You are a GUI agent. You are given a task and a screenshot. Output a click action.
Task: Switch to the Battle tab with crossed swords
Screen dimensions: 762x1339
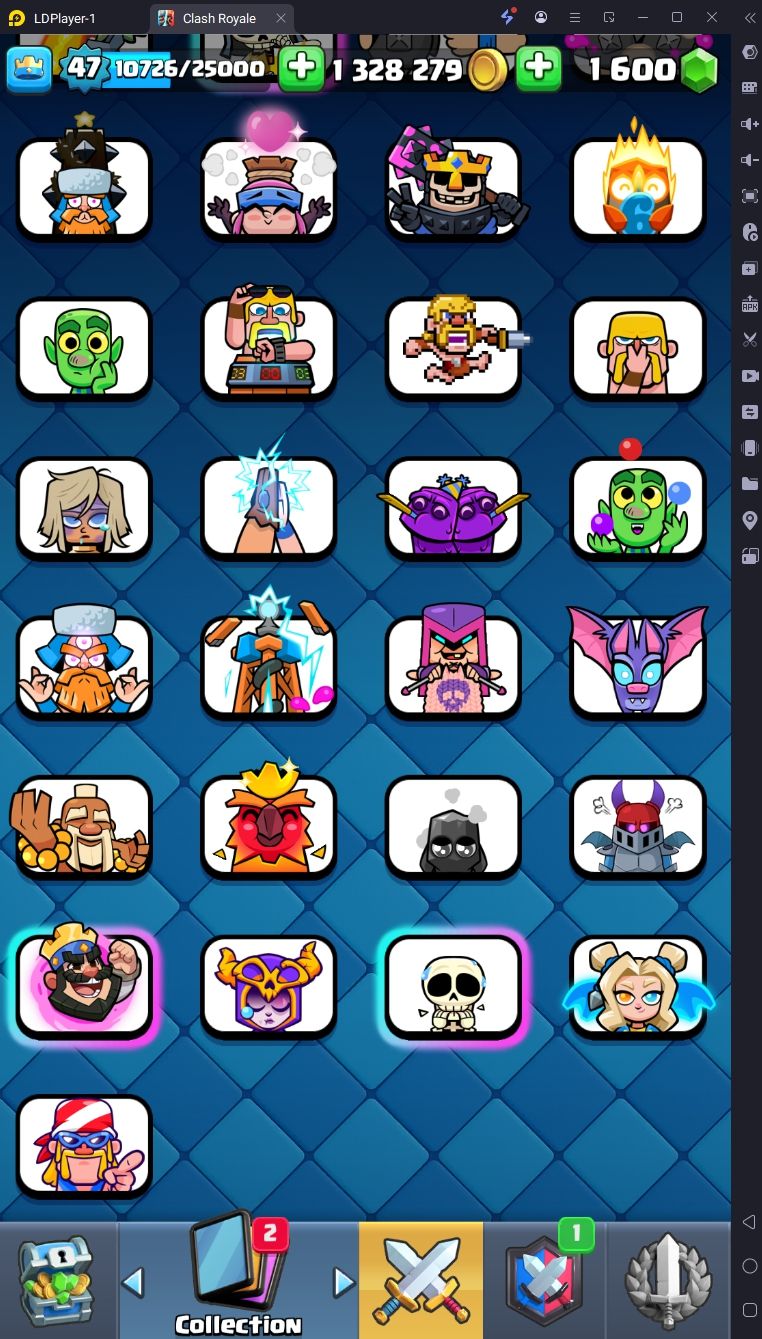(420, 1280)
